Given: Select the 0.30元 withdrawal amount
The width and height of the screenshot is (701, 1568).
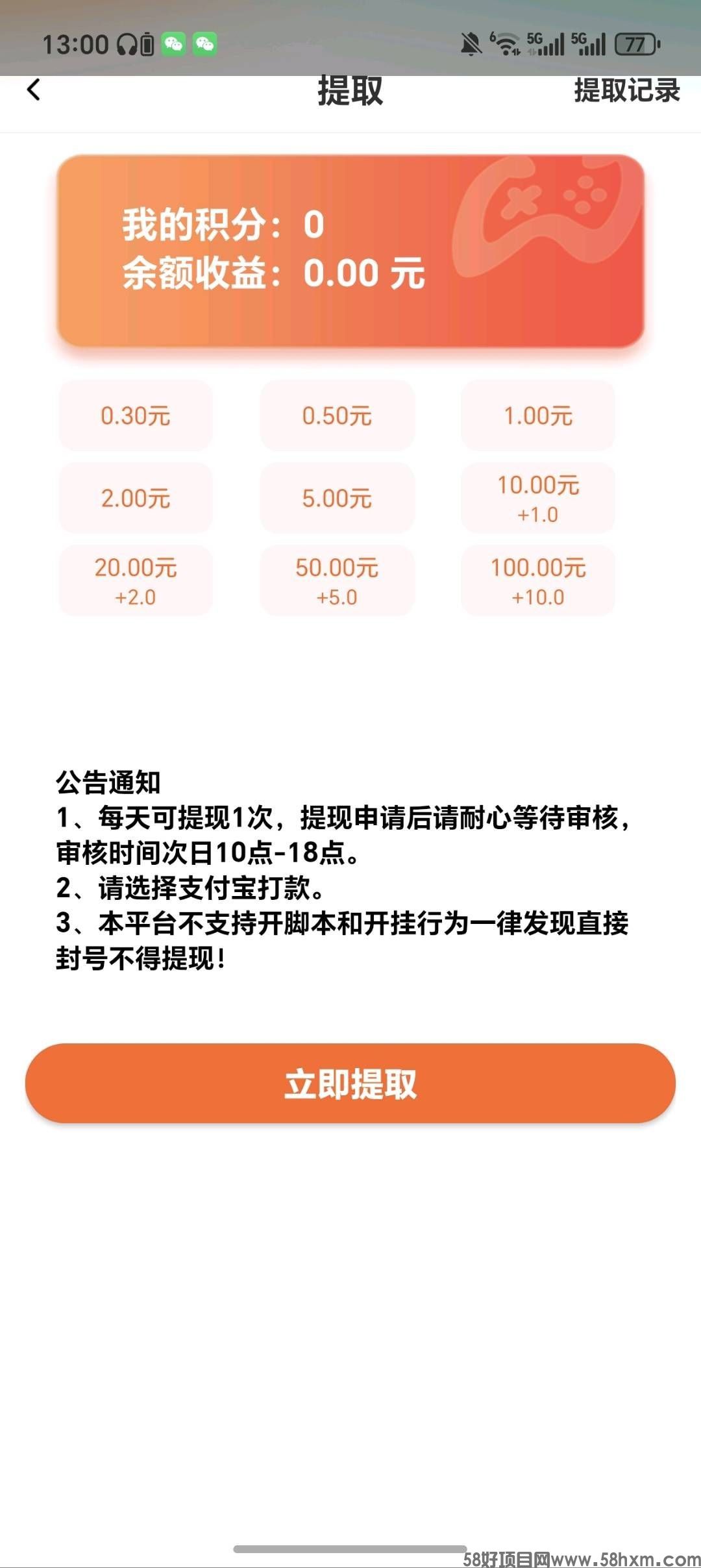Looking at the screenshot, I should point(135,416).
